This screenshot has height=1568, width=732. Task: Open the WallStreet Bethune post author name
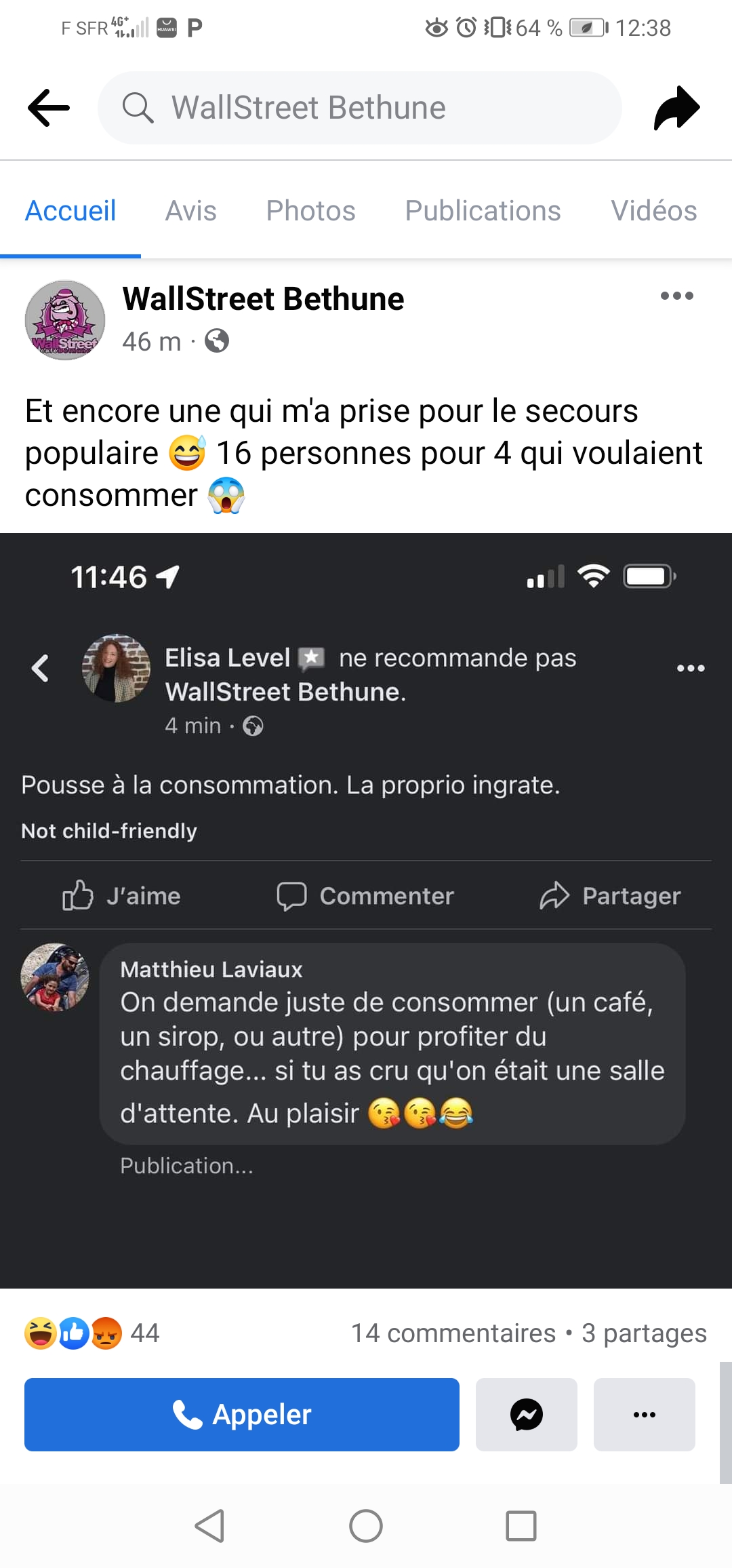click(x=263, y=299)
